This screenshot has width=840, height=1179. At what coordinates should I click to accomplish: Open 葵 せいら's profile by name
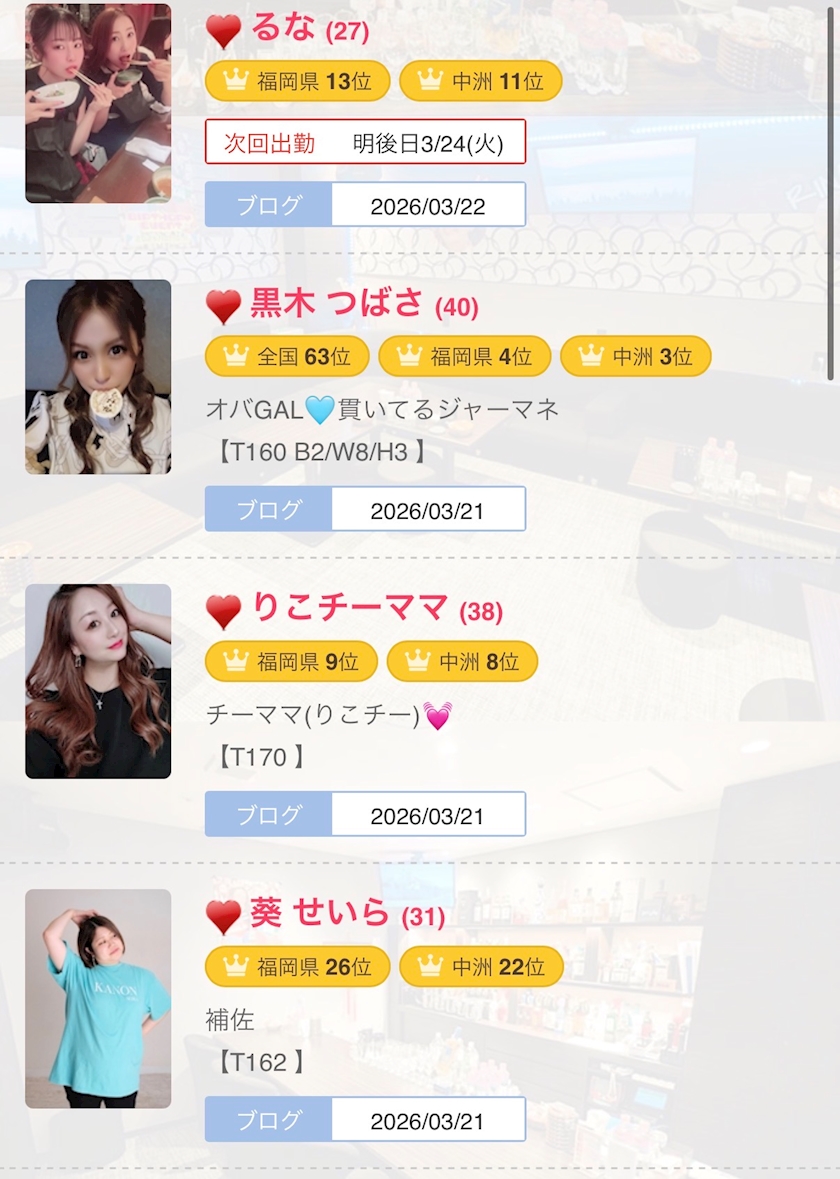coord(320,914)
